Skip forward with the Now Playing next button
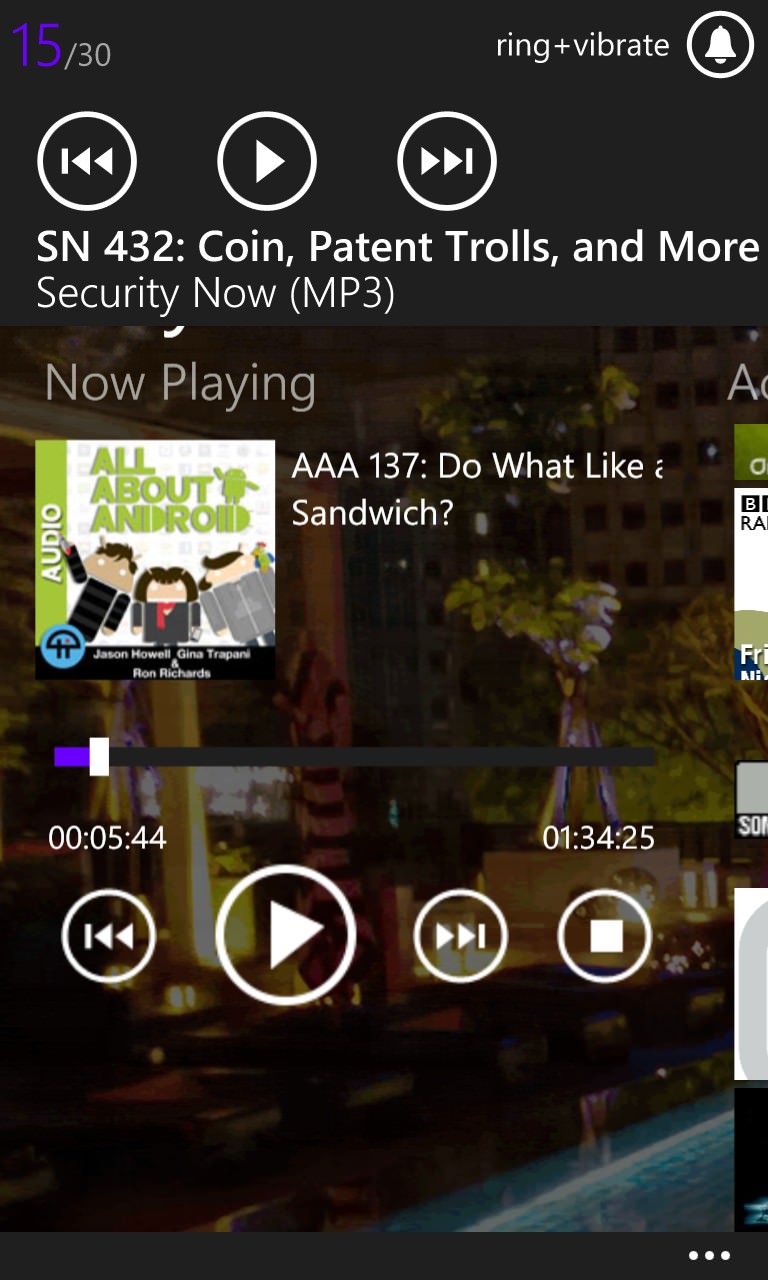Image resolution: width=768 pixels, height=1280 pixels. (x=461, y=936)
